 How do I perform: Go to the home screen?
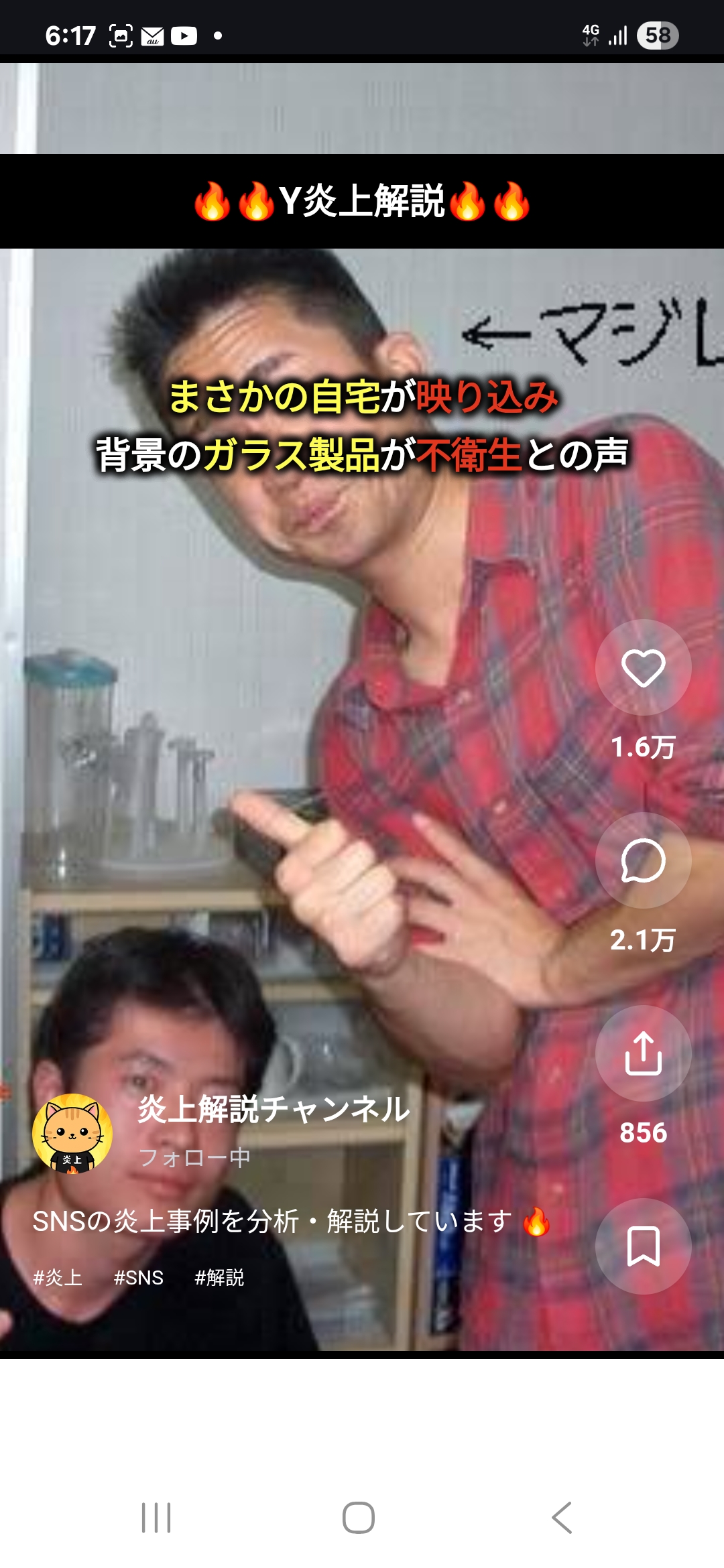pyautogui.click(x=359, y=1518)
